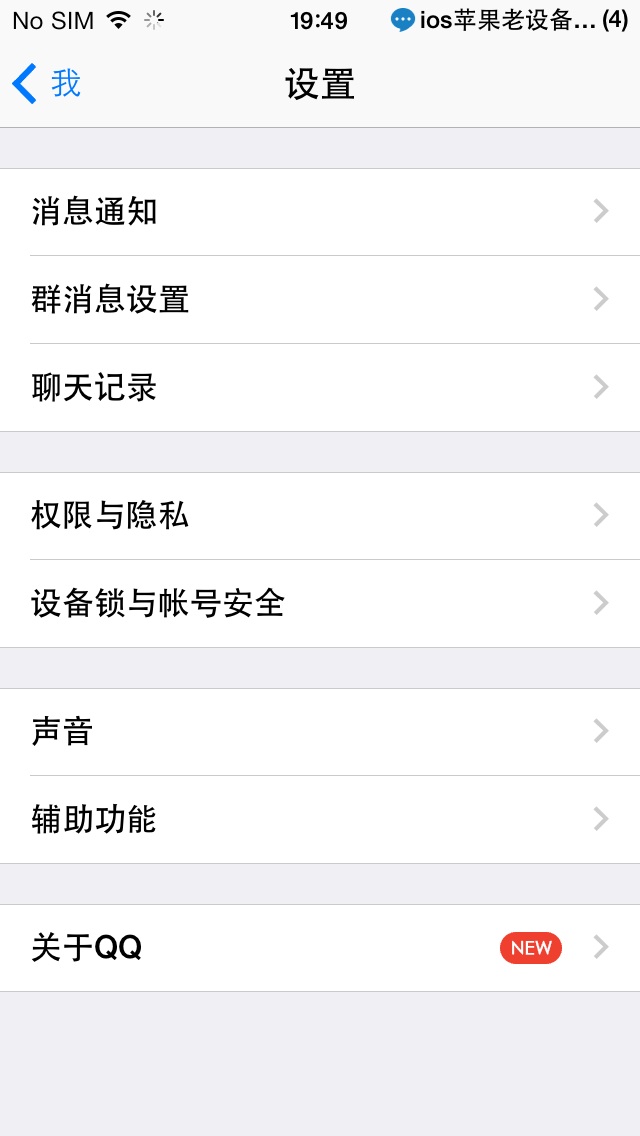Open 设备锁与帐号安全
This screenshot has width=640, height=1136.
320,604
